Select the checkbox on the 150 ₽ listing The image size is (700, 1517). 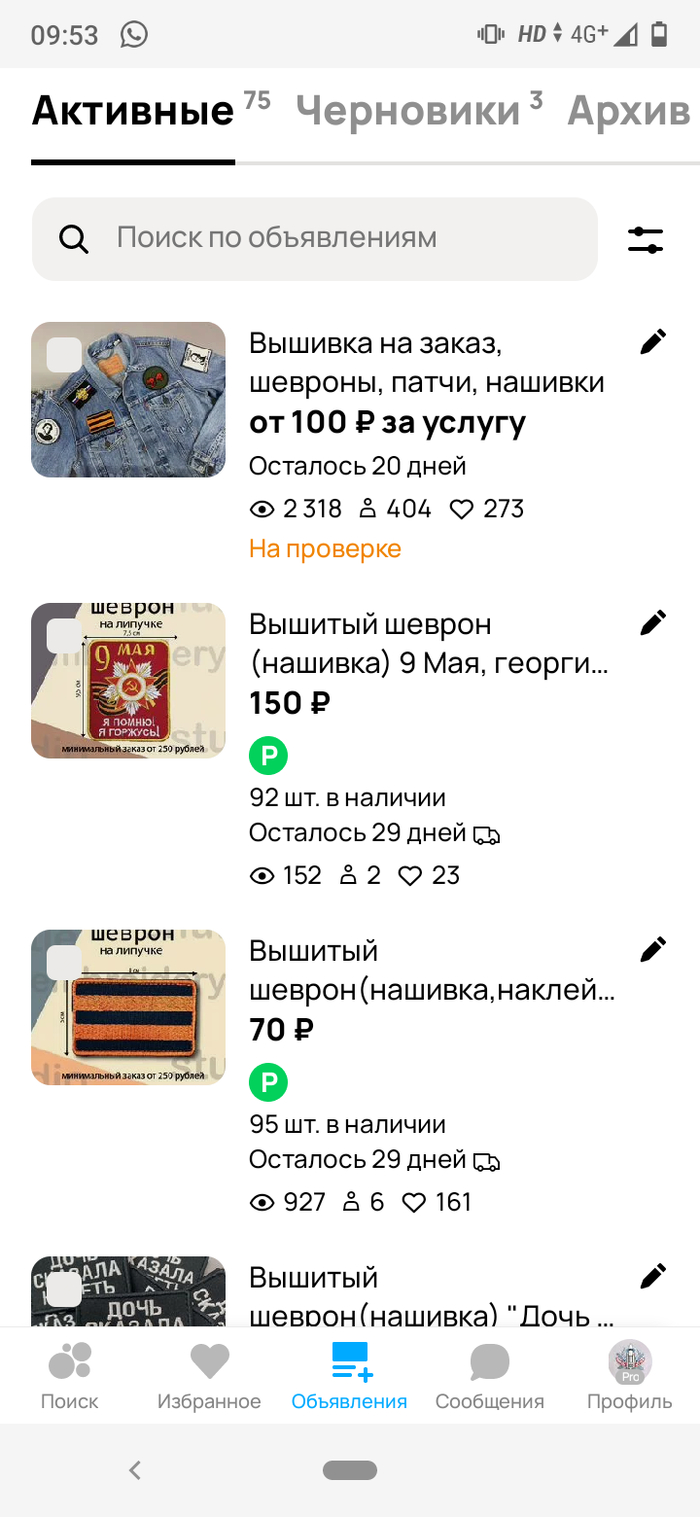tap(65, 636)
